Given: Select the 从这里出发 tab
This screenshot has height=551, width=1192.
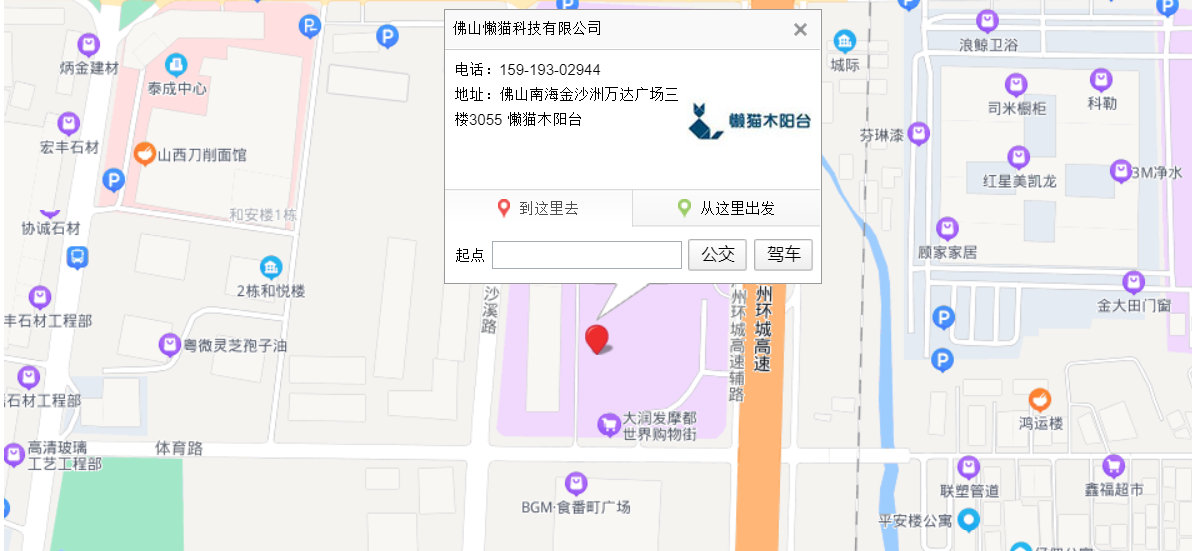Looking at the screenshot, I should point(727,209).
